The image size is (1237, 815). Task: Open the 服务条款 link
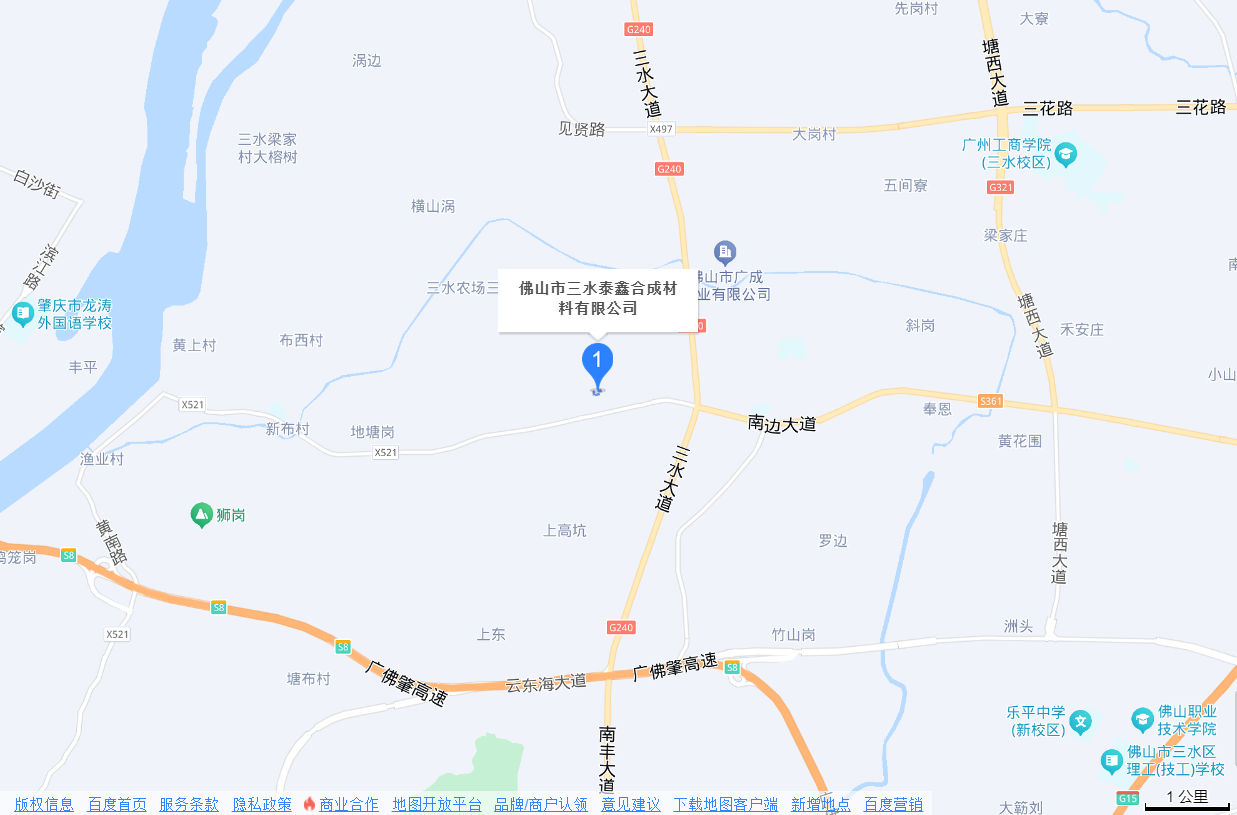(x=189, y=804)
